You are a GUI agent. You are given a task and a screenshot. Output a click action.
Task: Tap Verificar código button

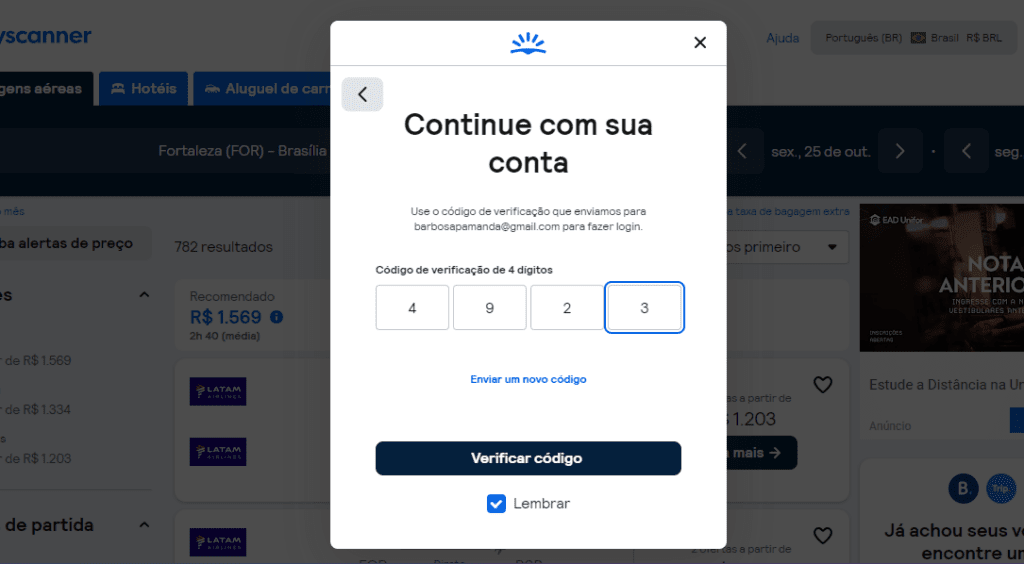pyautogui.click(x=528, y=458)
